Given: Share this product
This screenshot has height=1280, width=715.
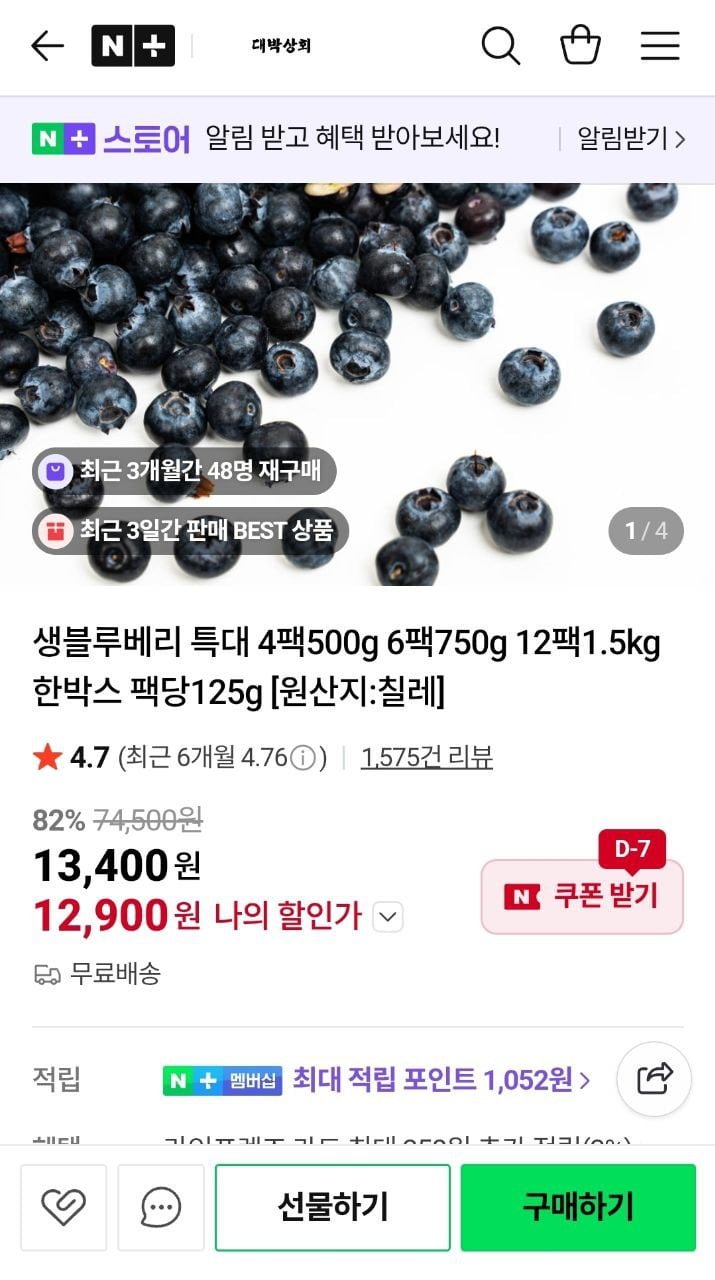Looking at the screenshot, I should (x=654, y=1079).
